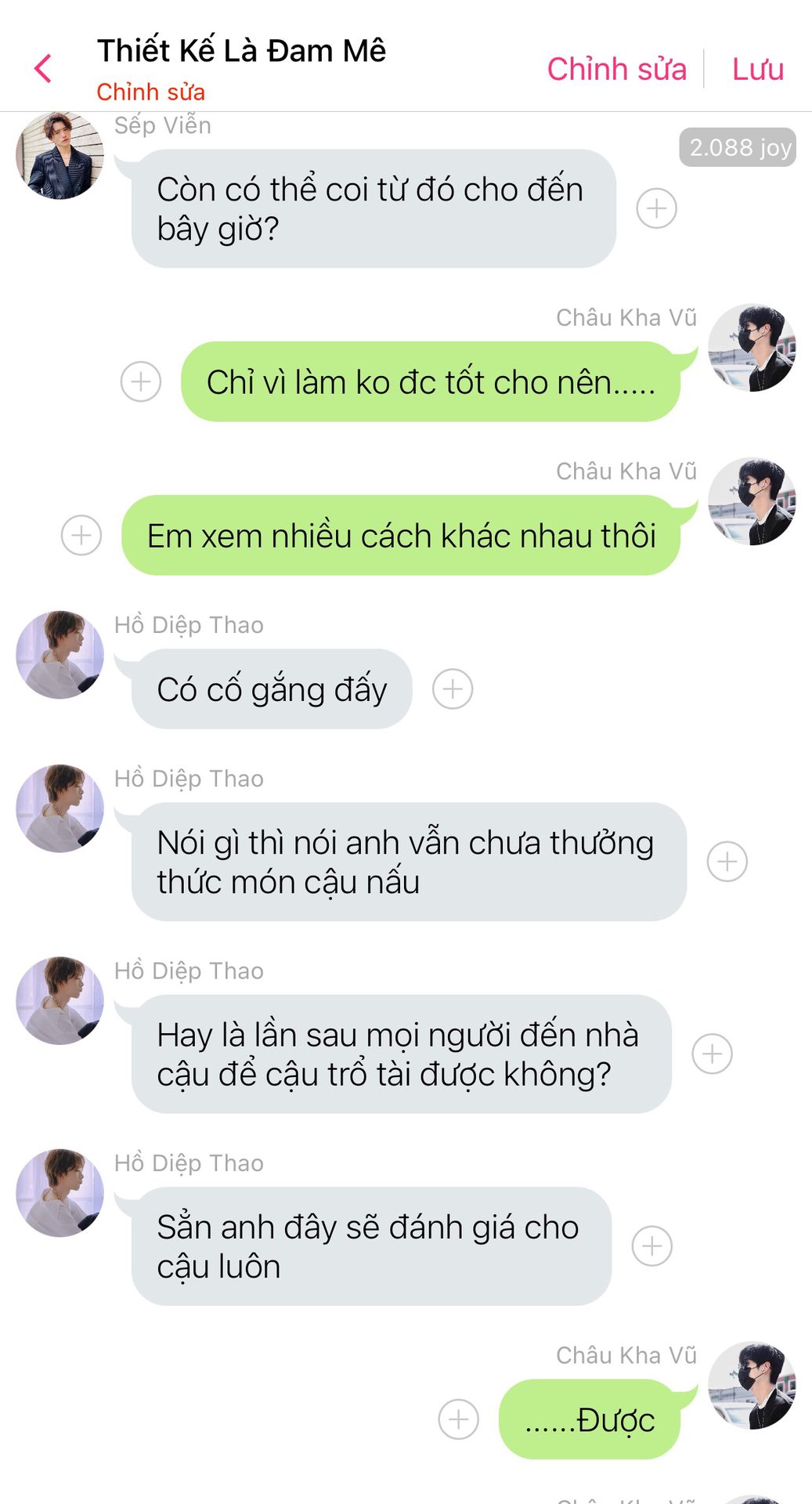Tap Chỉnh sửa in the top right
This screenshot has height=1504, width=812.
click(616, 69)
